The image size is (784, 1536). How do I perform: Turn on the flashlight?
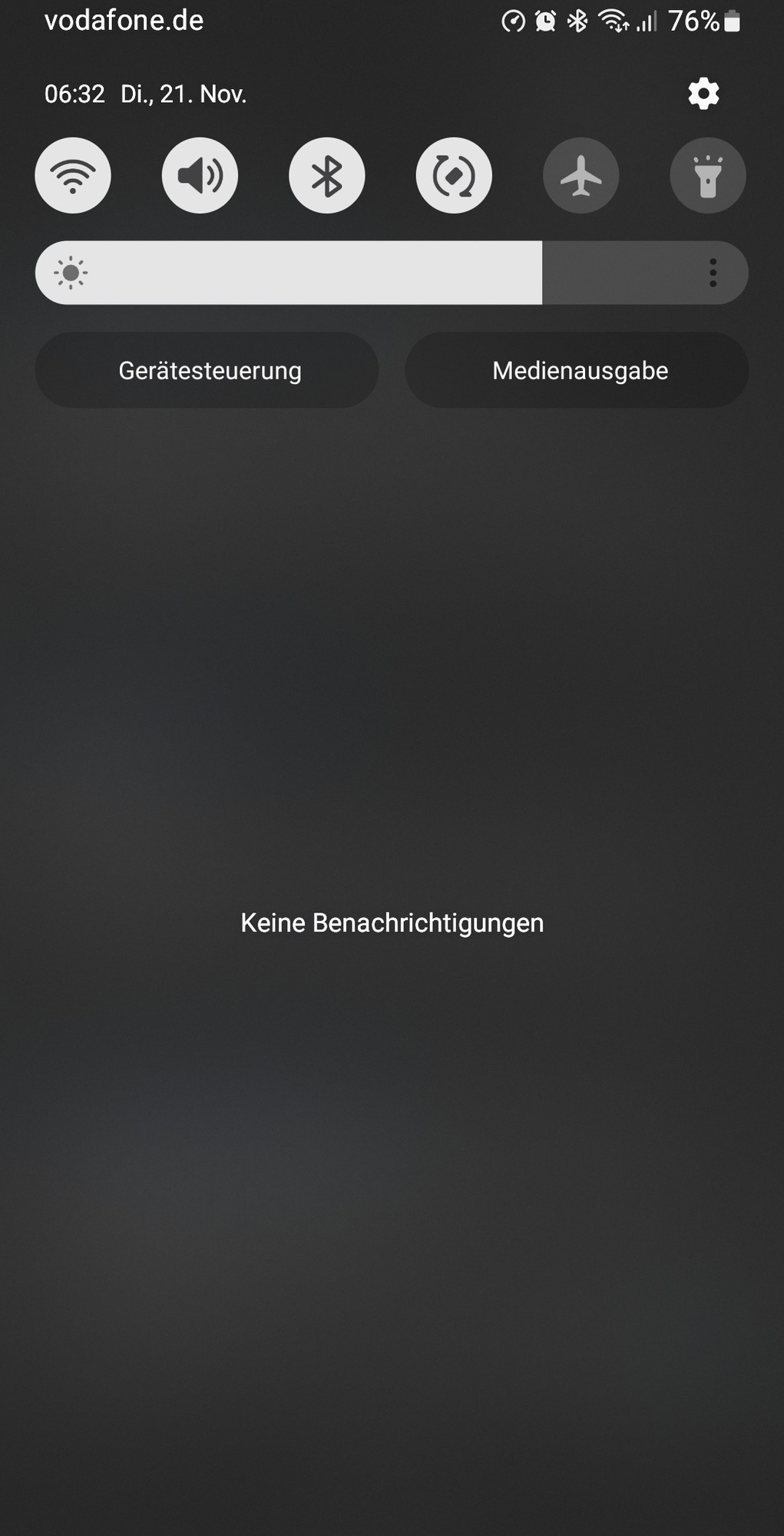tap(708, 176)
